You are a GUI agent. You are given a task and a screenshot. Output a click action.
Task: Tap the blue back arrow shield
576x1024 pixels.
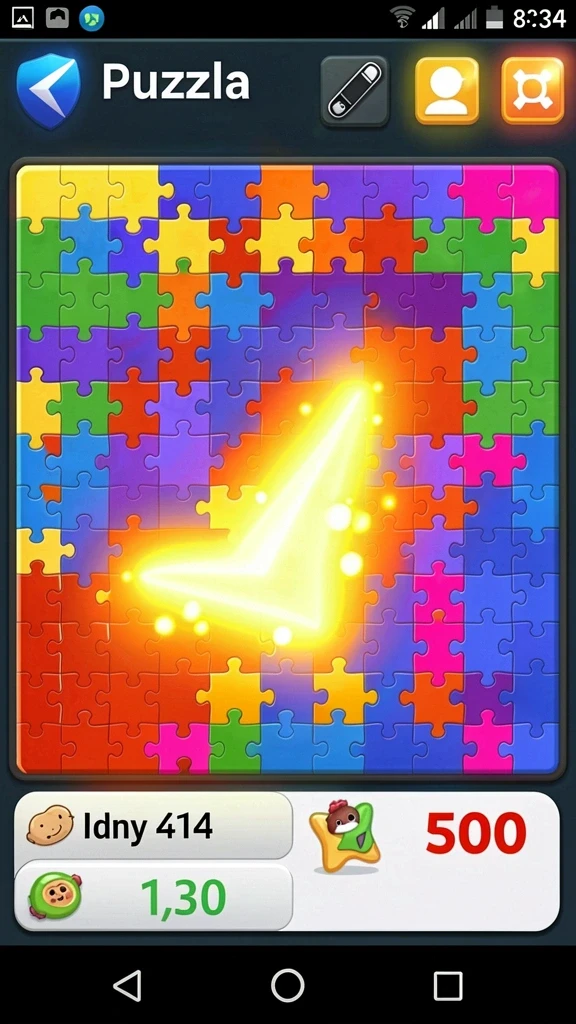click(x=48, y=91)
